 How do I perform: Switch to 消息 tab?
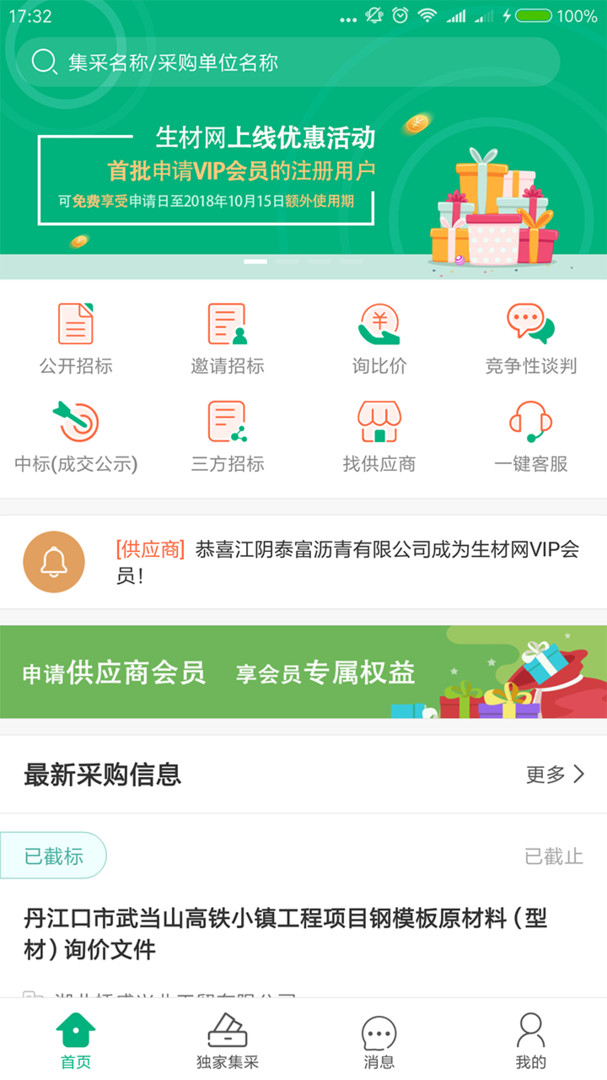(379, 1040)
